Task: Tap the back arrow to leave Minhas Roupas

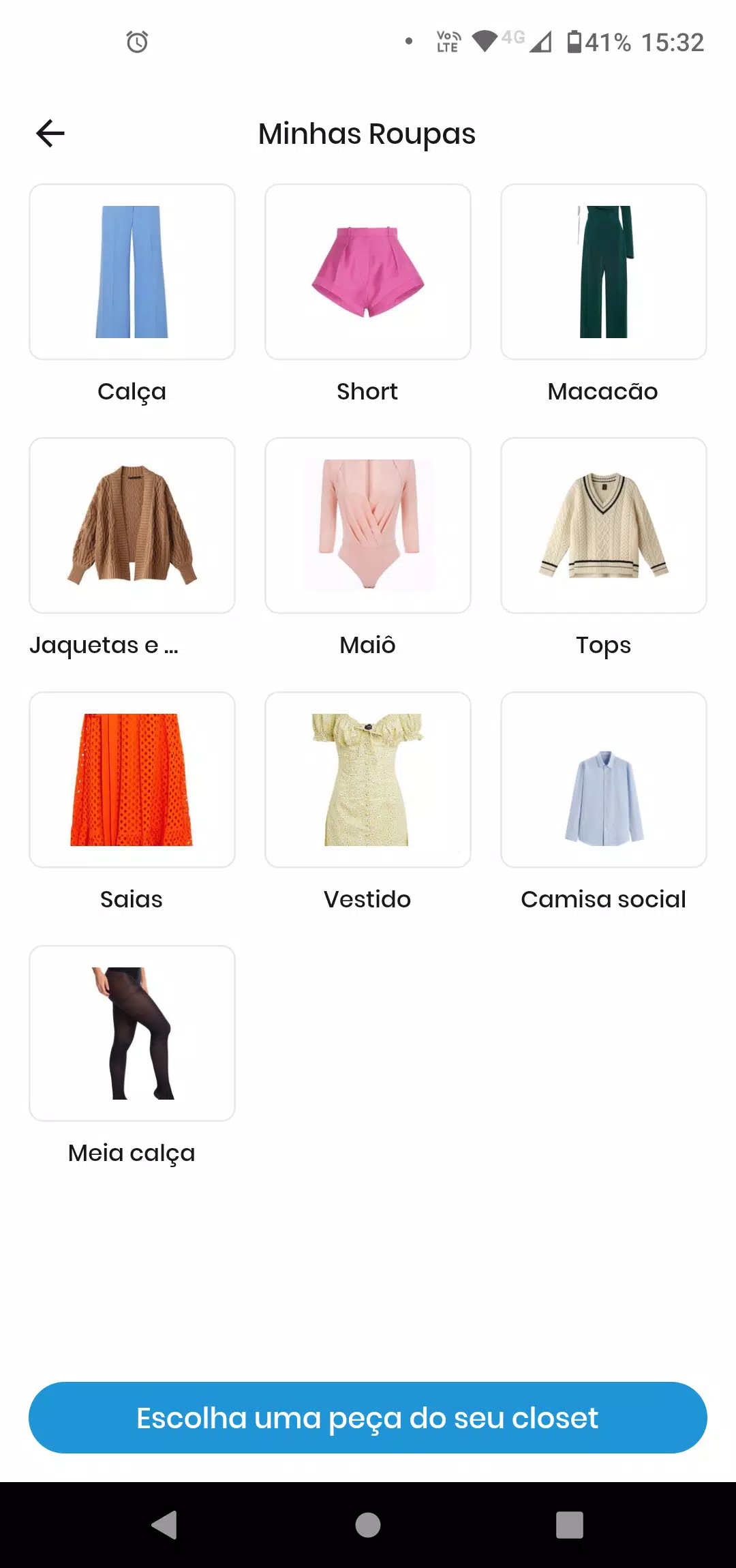Action: tap(50, 134)
